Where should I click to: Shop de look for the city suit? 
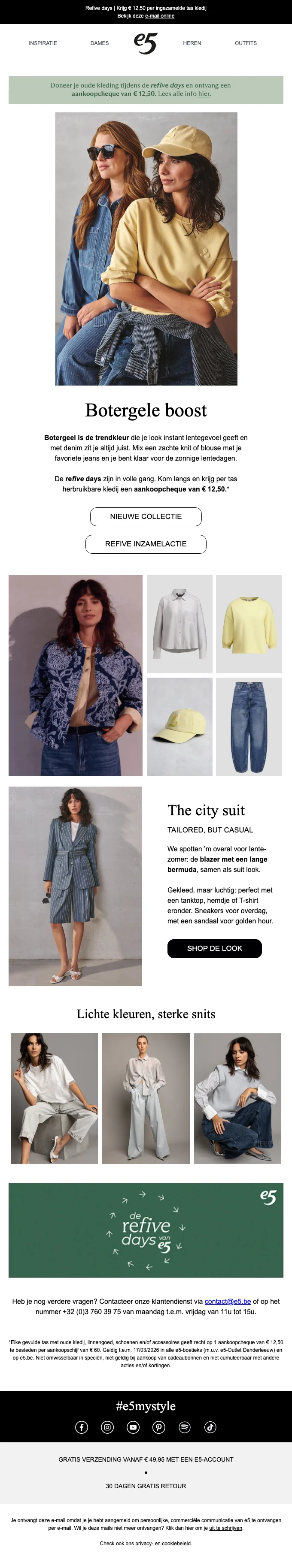click(215, 948)
